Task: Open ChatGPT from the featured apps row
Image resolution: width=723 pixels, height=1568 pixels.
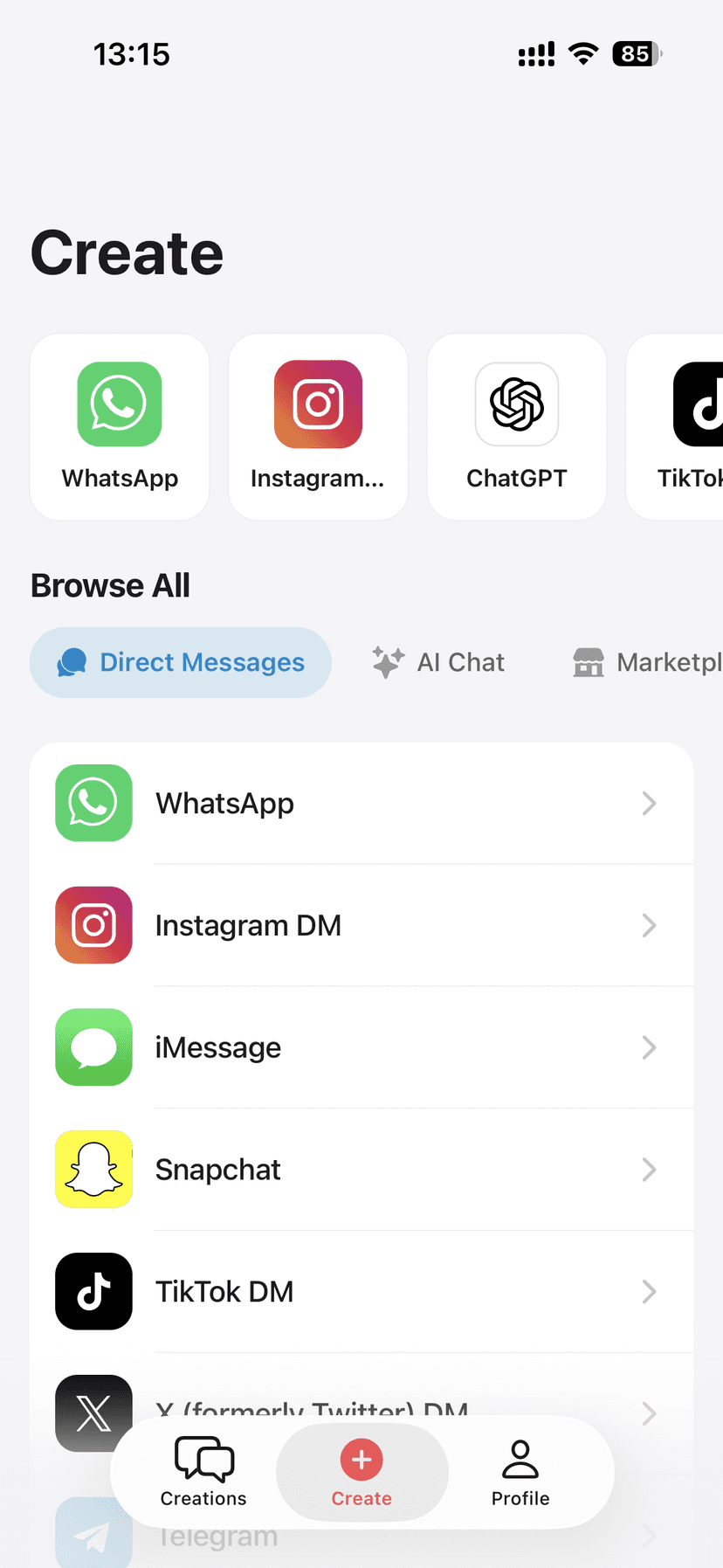Action: [x=516, y=404]
